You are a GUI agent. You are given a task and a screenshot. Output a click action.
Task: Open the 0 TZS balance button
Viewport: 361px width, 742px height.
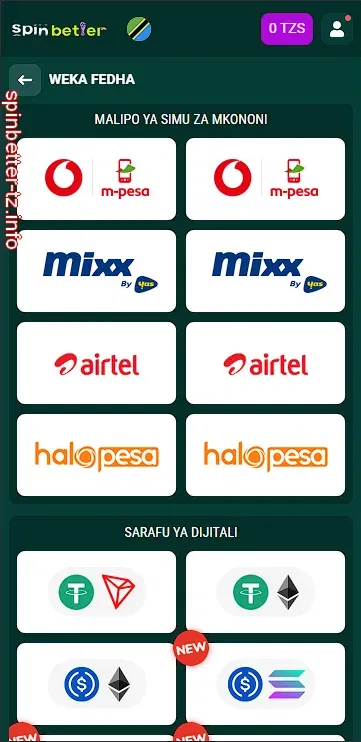287,28
